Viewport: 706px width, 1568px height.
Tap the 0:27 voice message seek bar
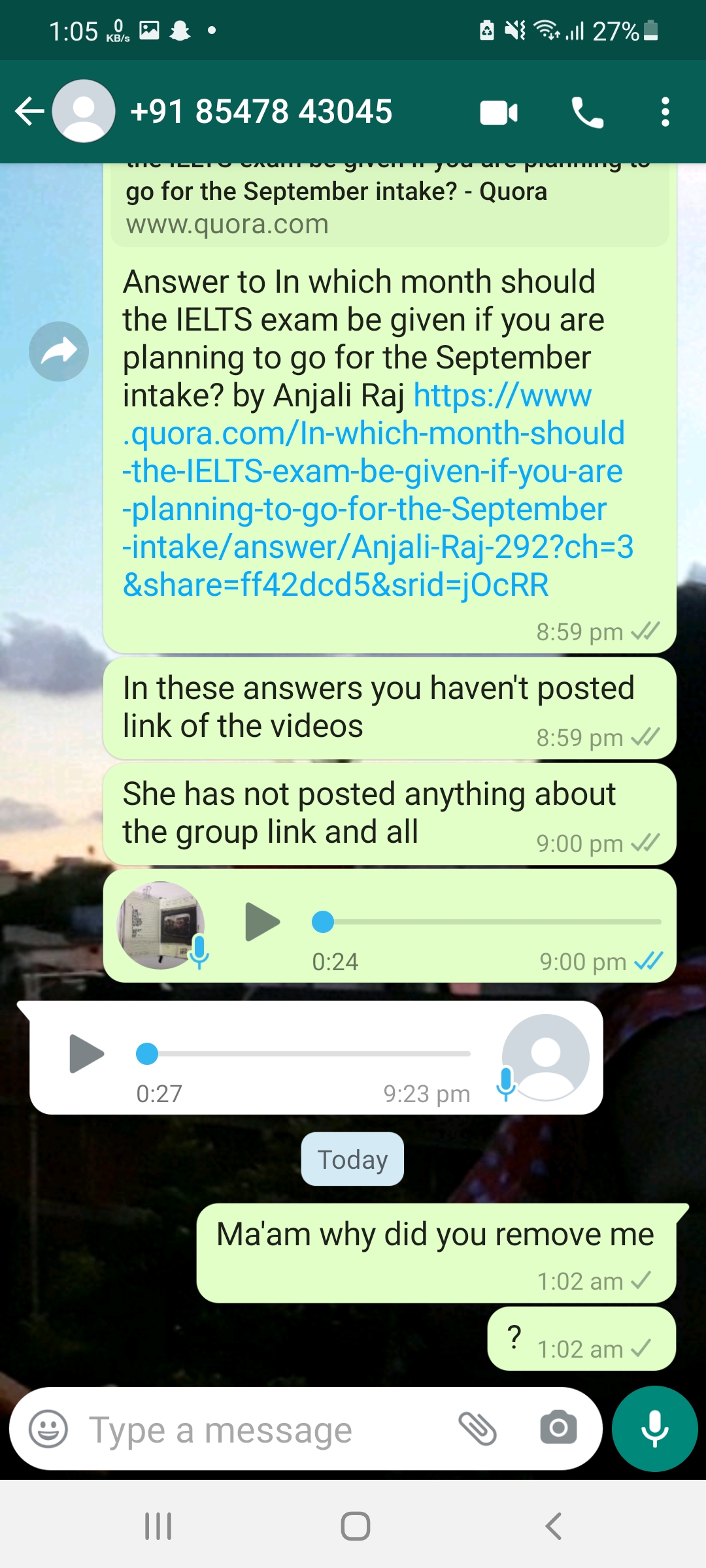click(307, 1053)
